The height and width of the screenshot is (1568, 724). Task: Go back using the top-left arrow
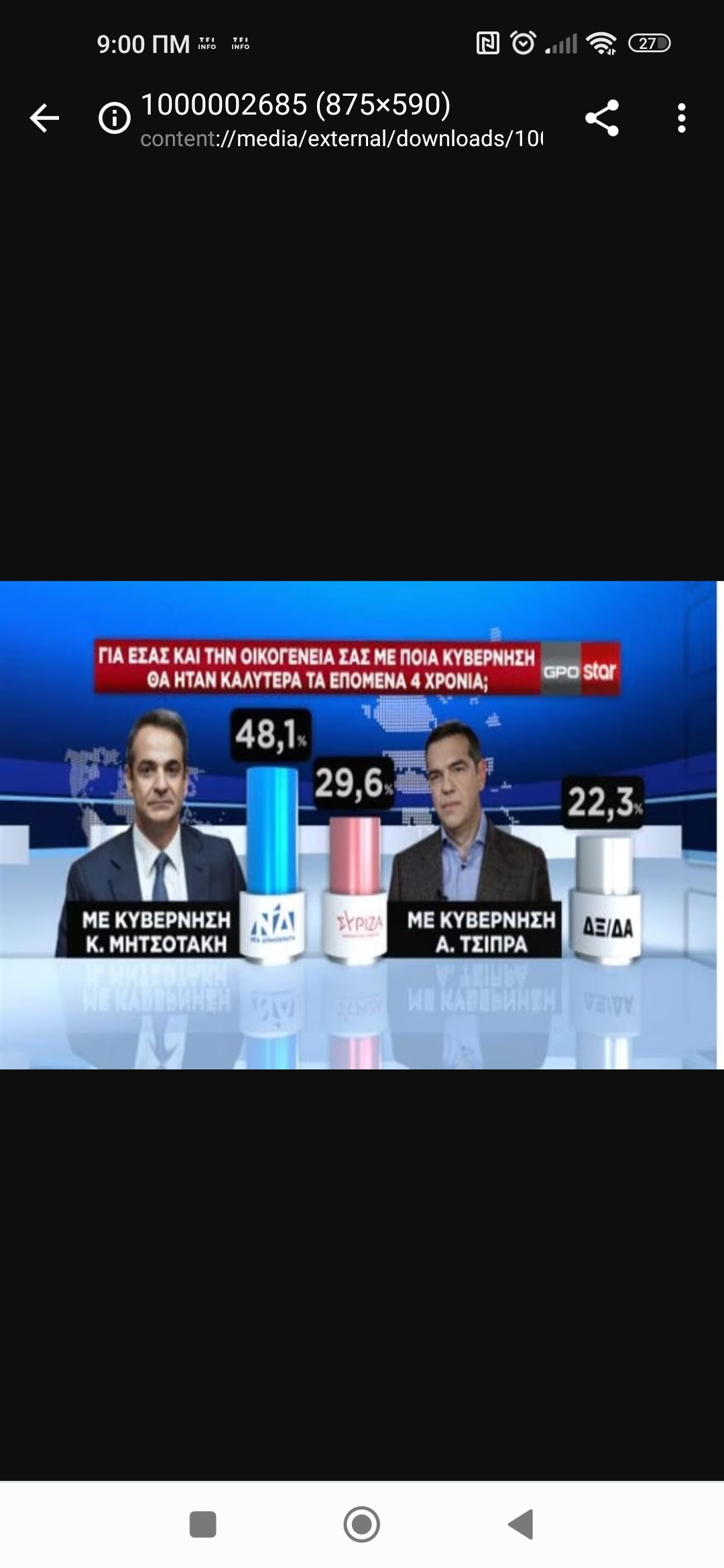click(45, 119)
